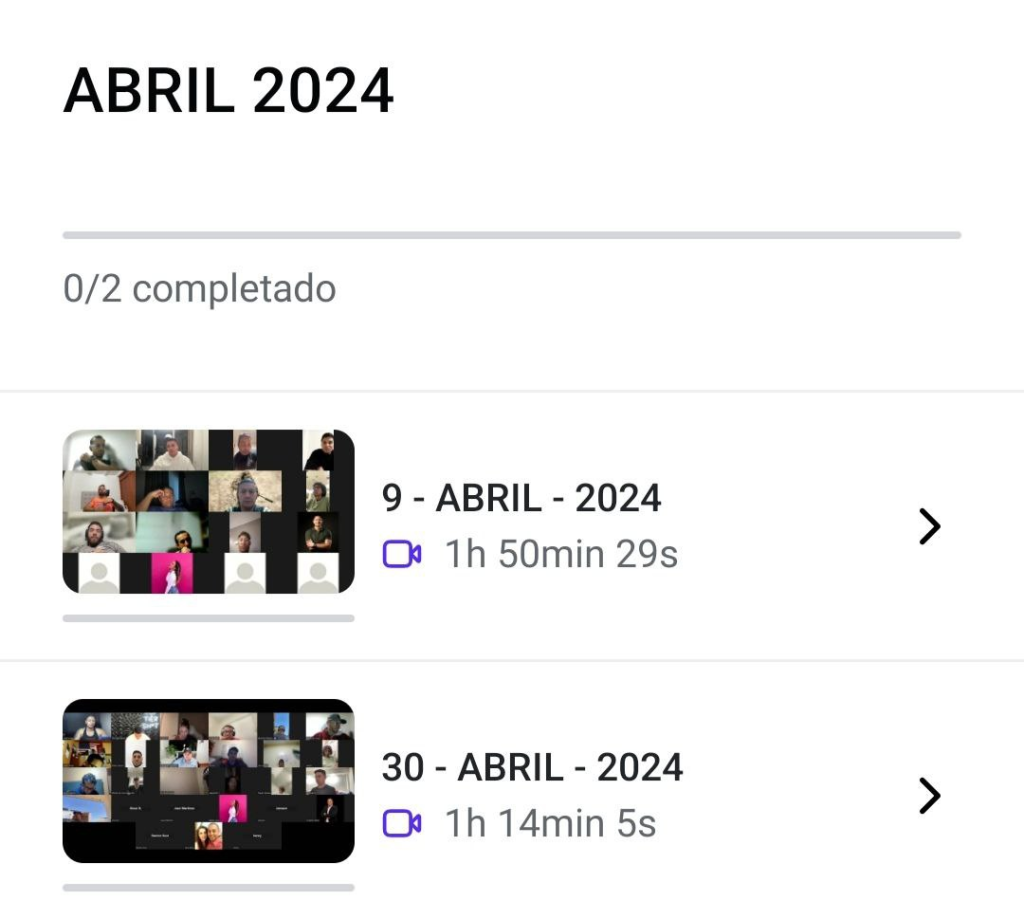Tap the 9 de abril video thumbnail
The image size is (1024, 919).
point(208,512)
